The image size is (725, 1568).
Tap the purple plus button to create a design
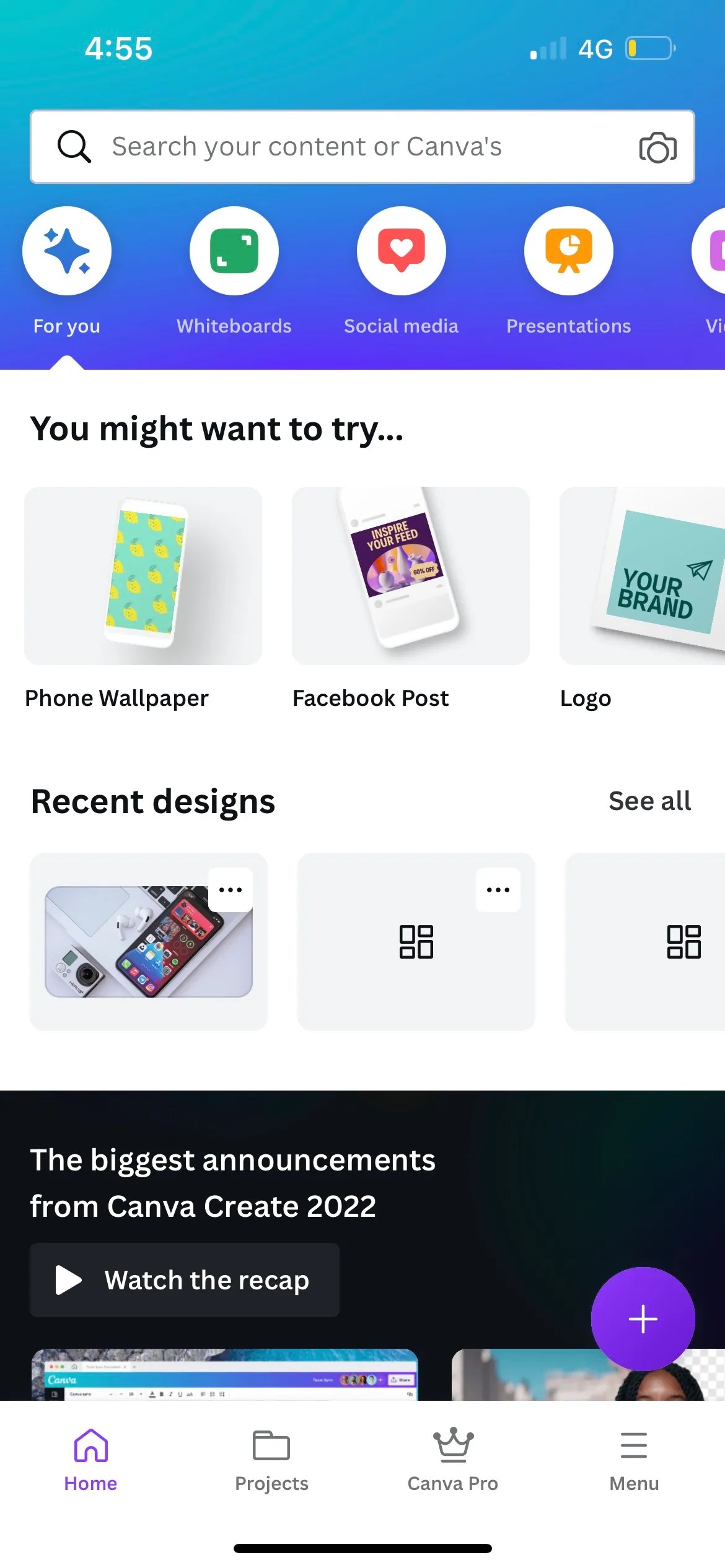tap(643, 1318)
